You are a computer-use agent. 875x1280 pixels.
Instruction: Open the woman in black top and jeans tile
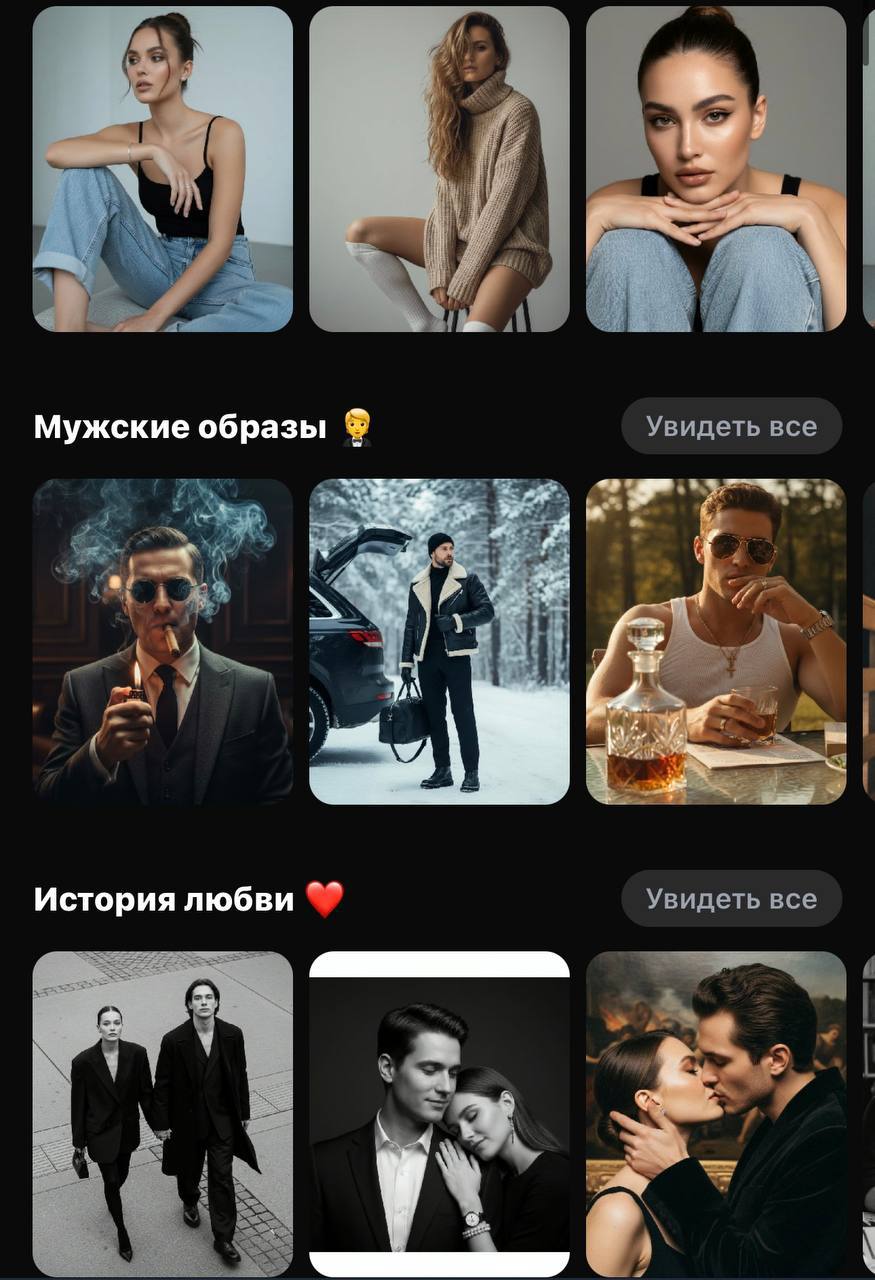(x=163, y=168)
